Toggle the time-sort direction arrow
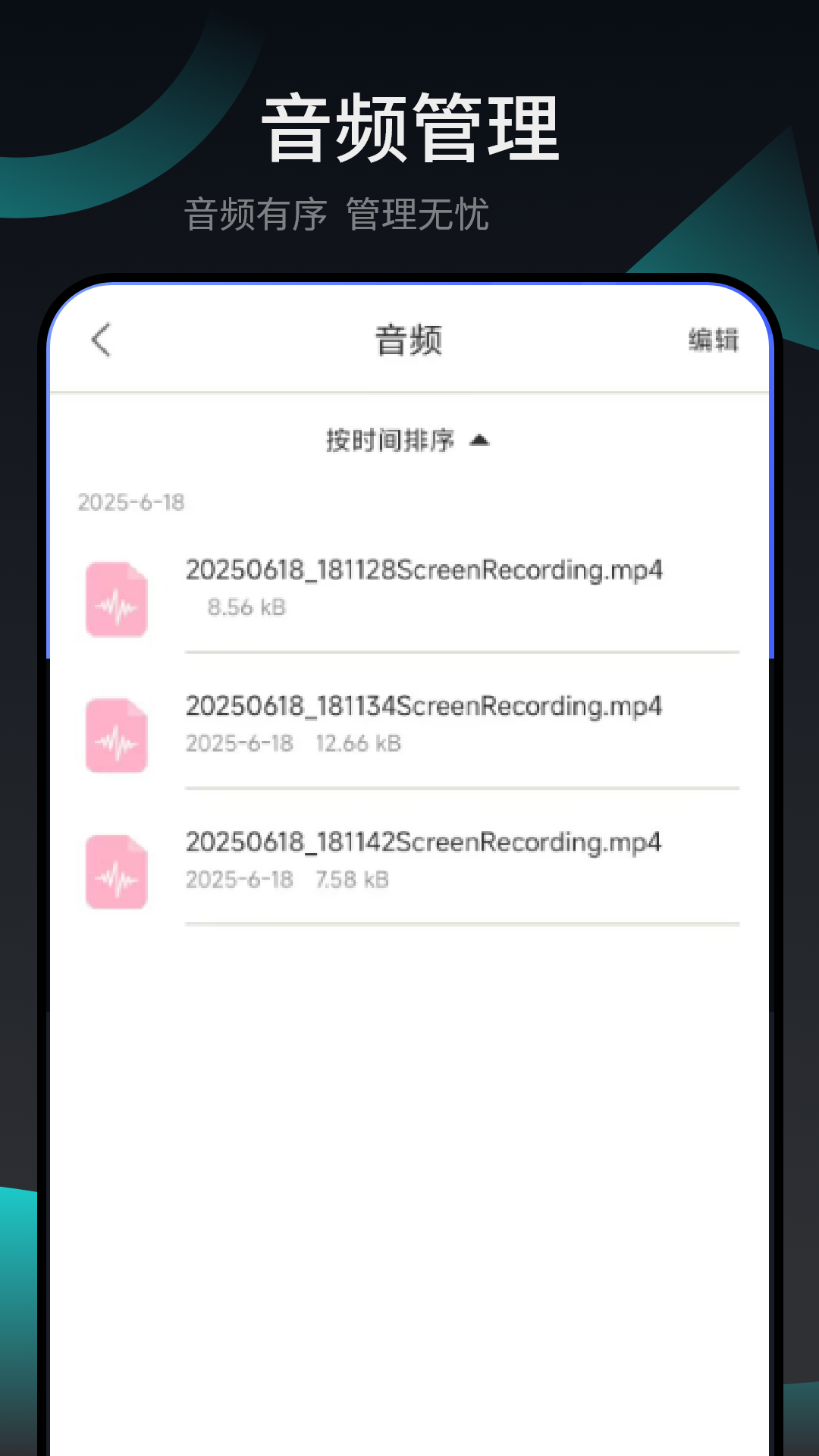The width and height of the screenshot is (819, 1456). 482,440
